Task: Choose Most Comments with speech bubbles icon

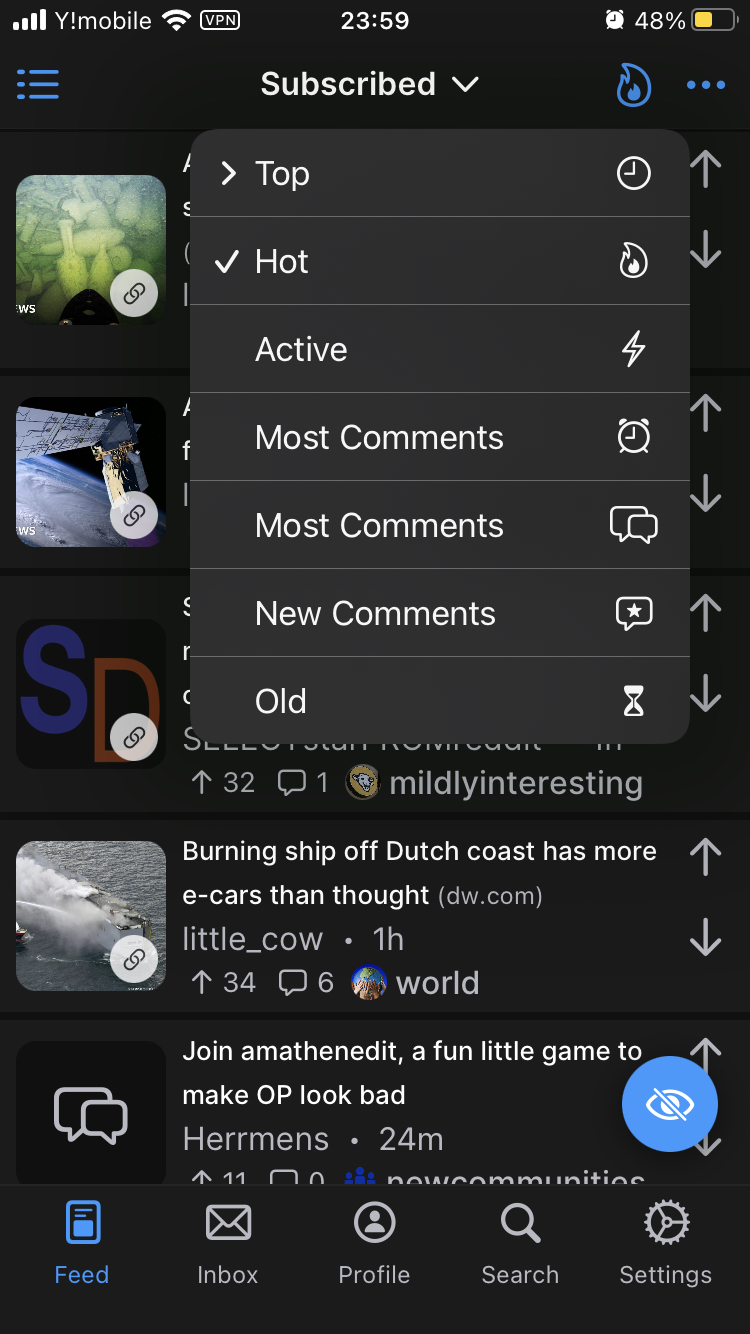Action: [438, 525]
